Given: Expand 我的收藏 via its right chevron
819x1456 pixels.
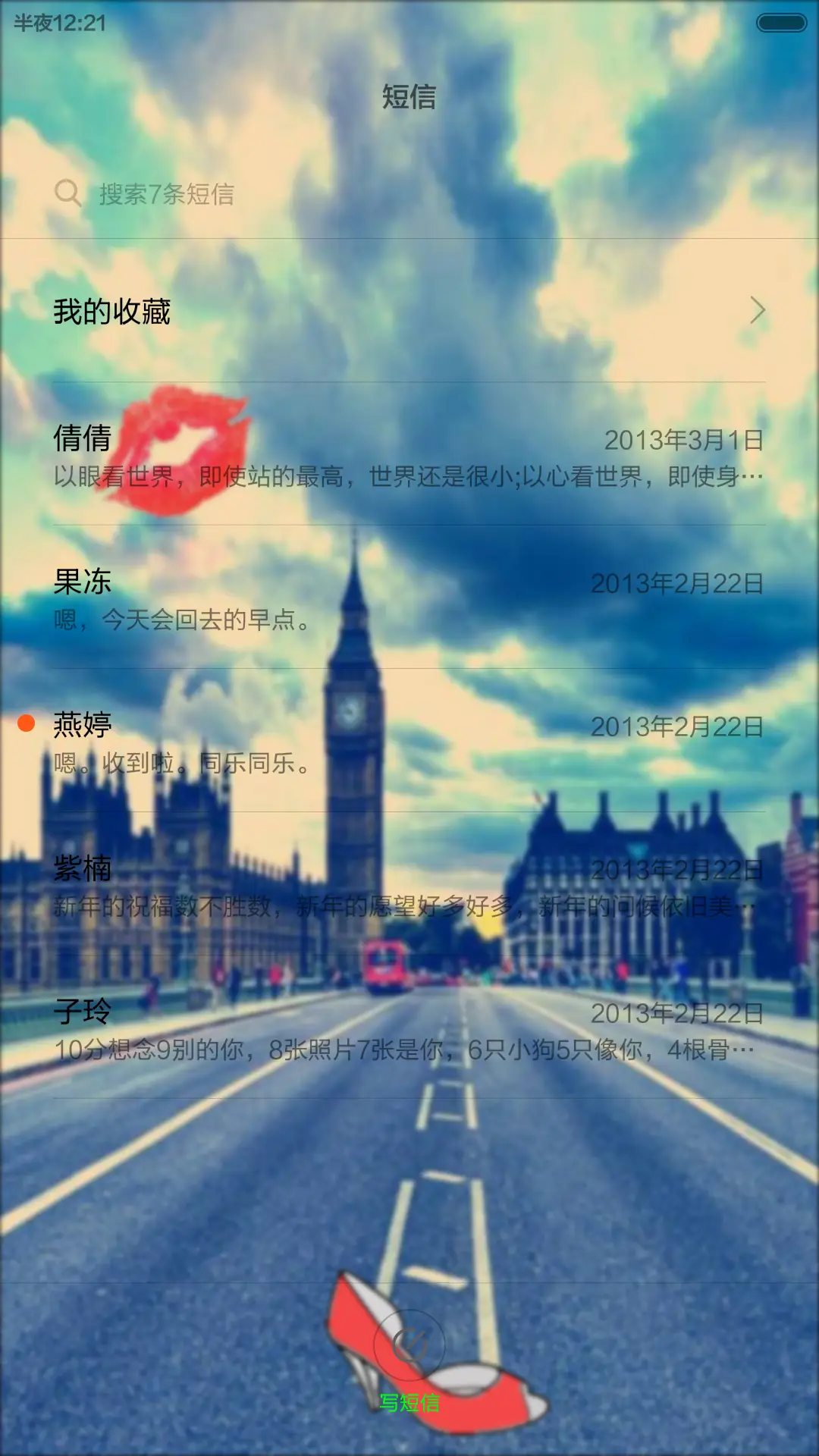Looking at the screenshot, I should click(x=758, y=311).
